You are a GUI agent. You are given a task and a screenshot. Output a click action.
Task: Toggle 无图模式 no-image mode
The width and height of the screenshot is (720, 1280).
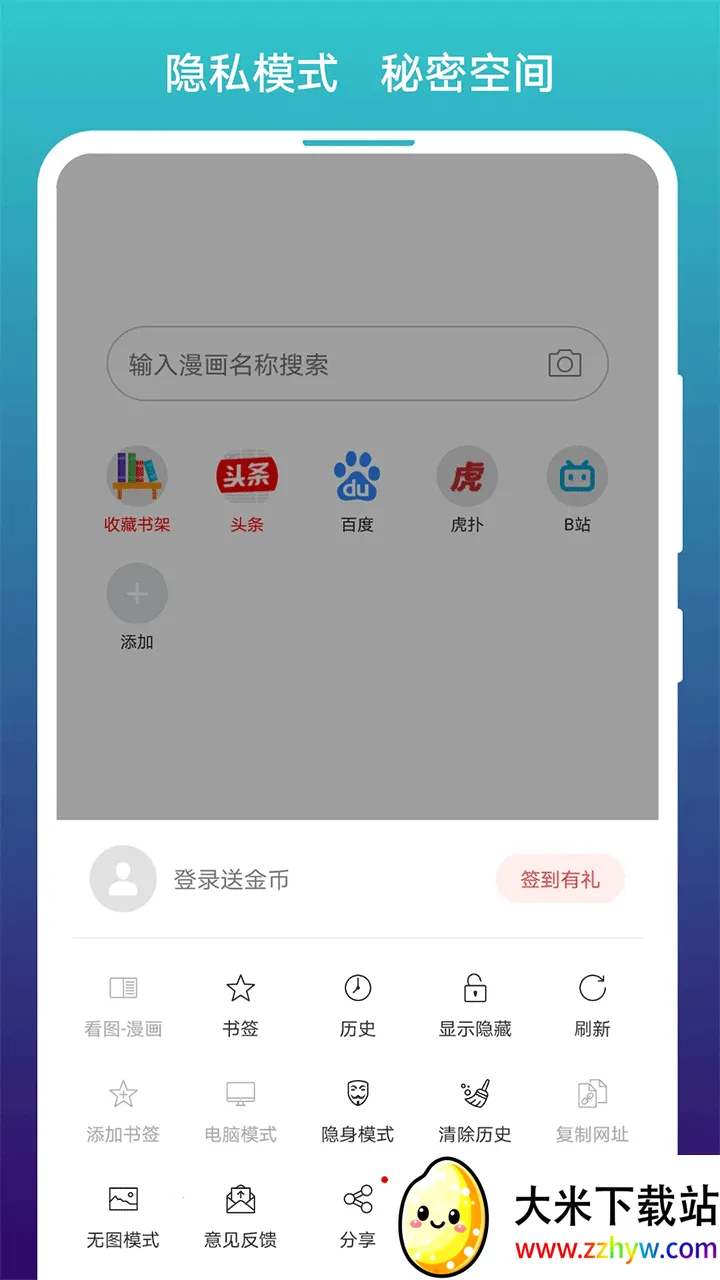122,1210
